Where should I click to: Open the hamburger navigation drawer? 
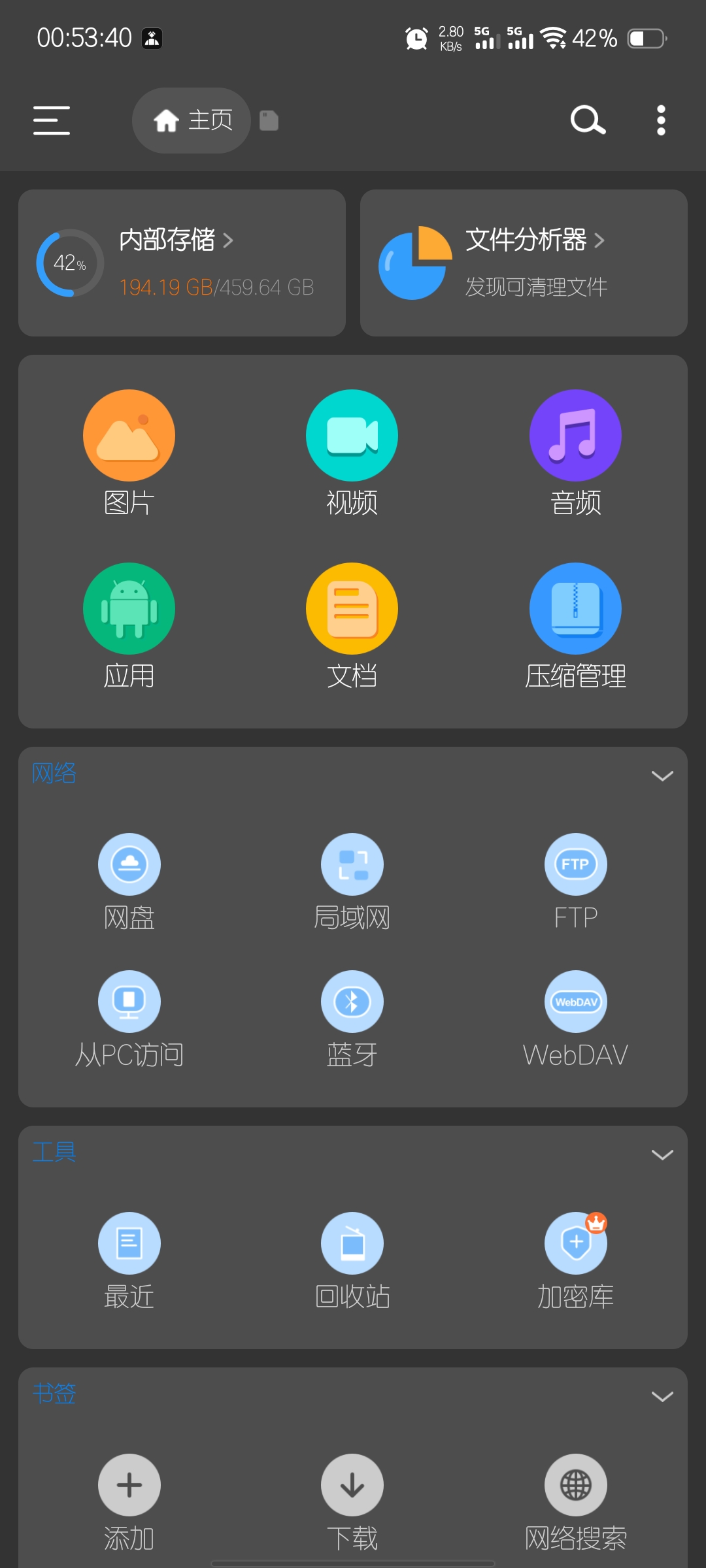click(52, 120)
